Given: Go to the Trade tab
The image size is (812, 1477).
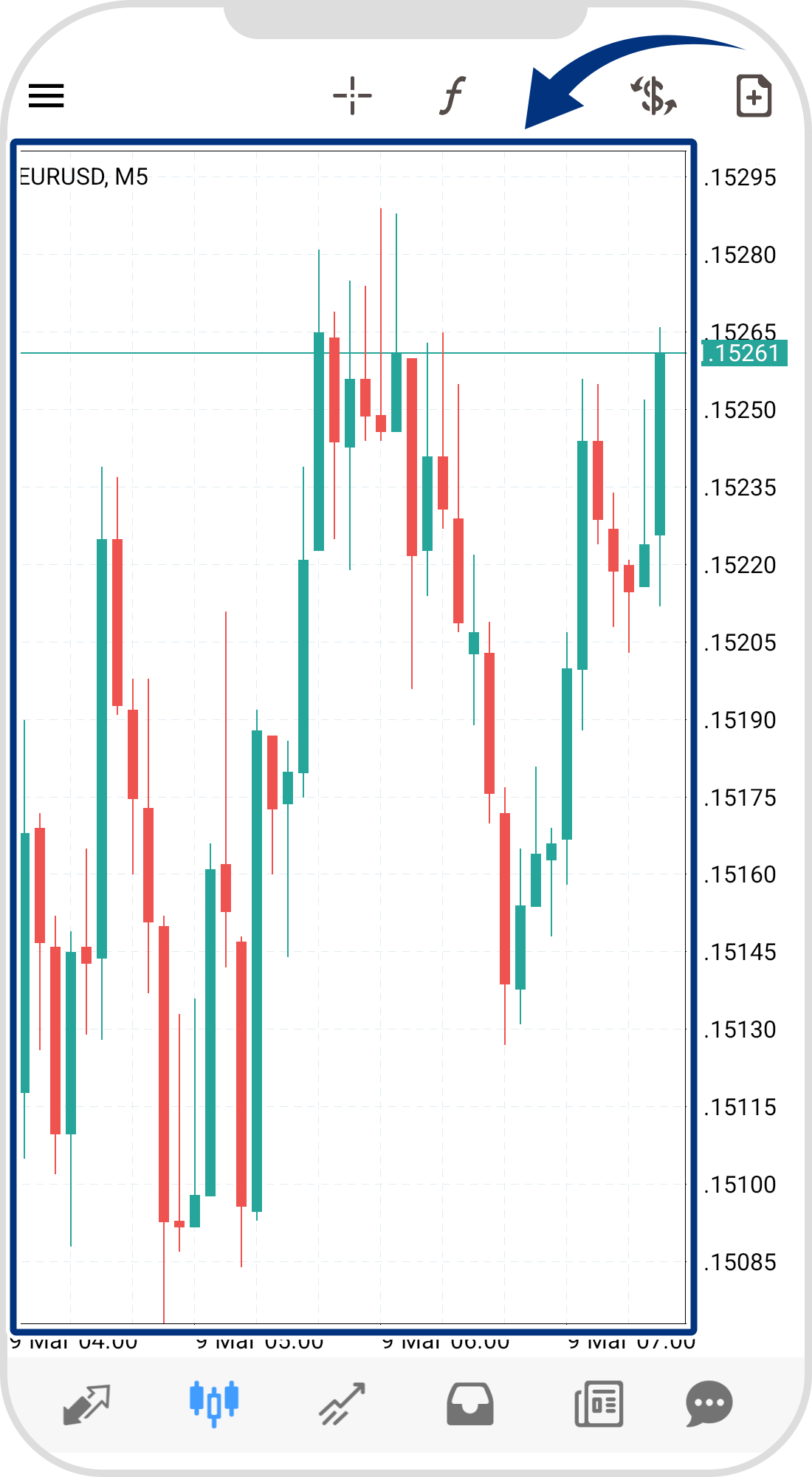Looking at the screenshot, I should [342, 1404].
